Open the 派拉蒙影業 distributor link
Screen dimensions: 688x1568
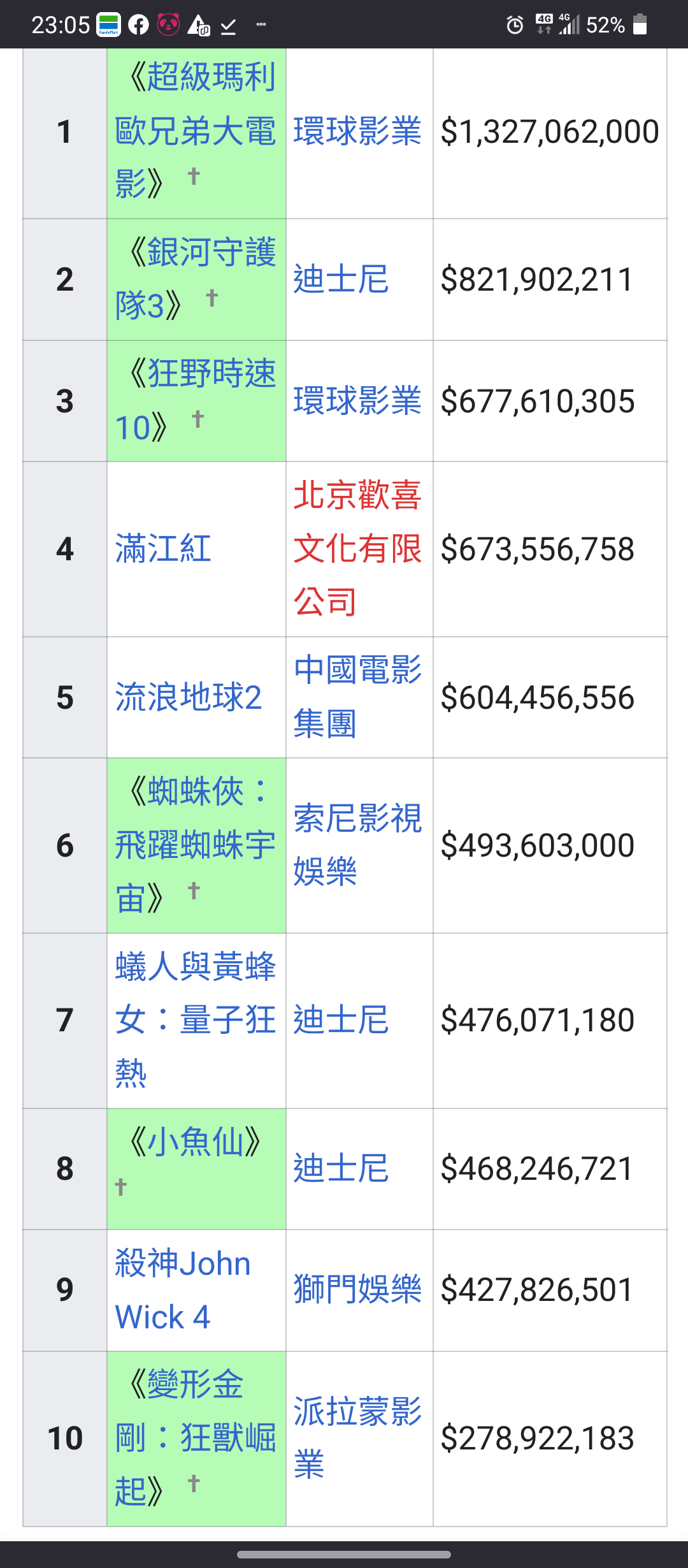[x=357, y=1438]
